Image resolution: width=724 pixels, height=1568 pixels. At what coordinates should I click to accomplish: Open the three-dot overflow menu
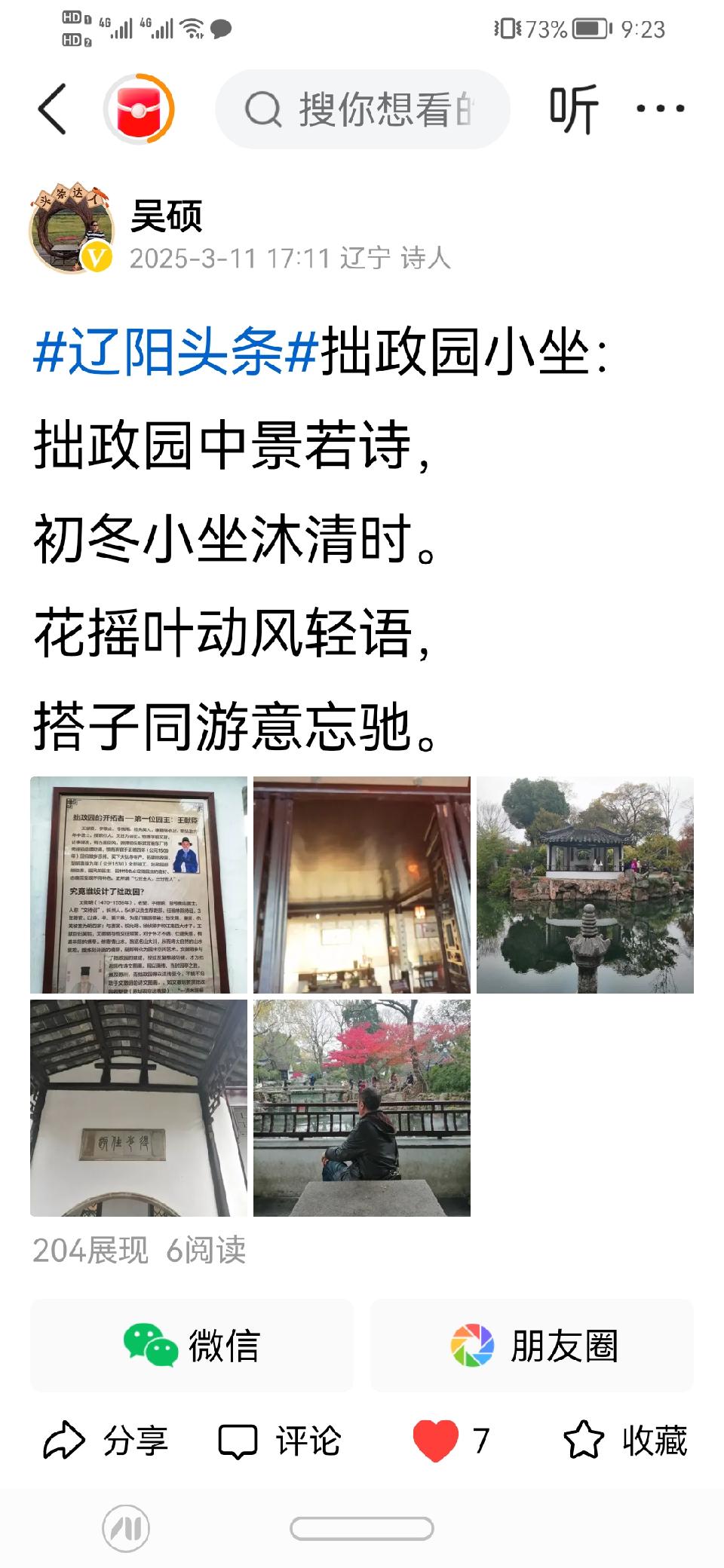(660, 109)
